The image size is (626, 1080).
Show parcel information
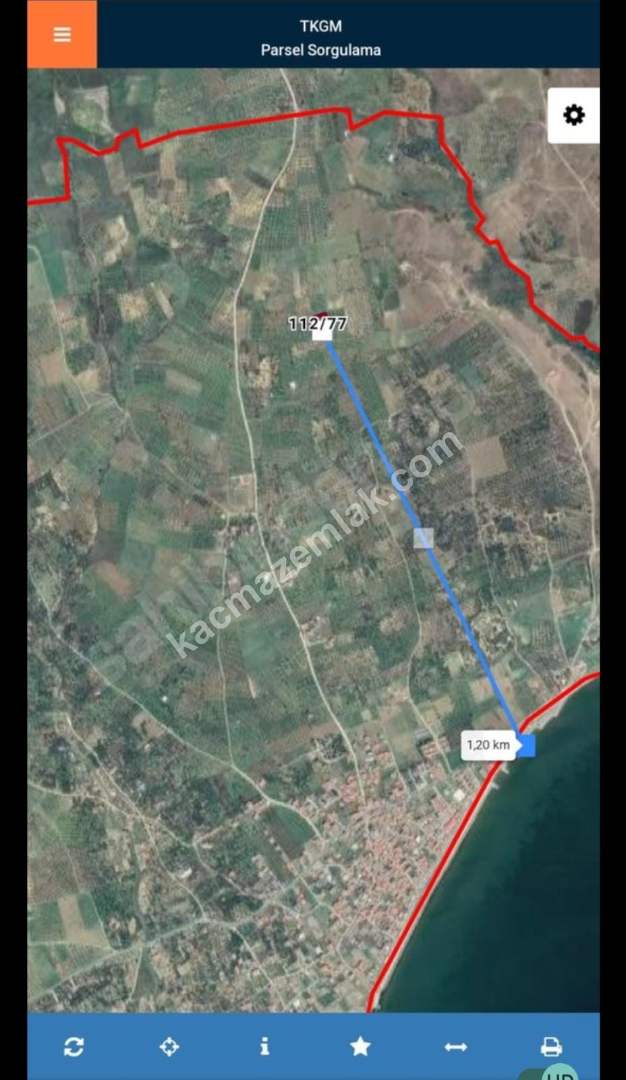264,1046
